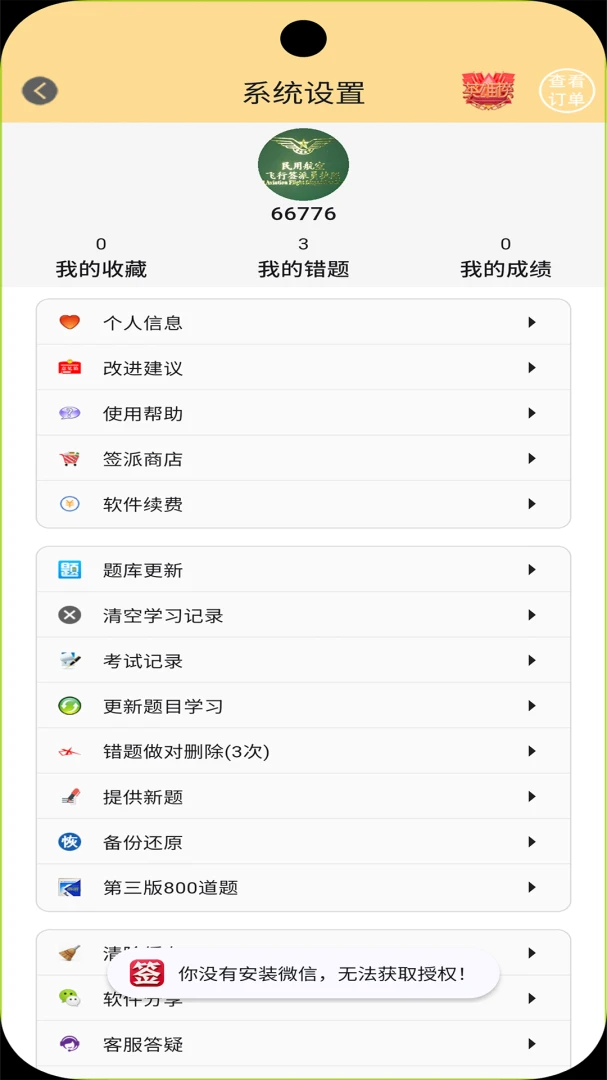Screen dimensions: 607x1080
Task: Select 清空学习记录
Action: pos(303,615)
